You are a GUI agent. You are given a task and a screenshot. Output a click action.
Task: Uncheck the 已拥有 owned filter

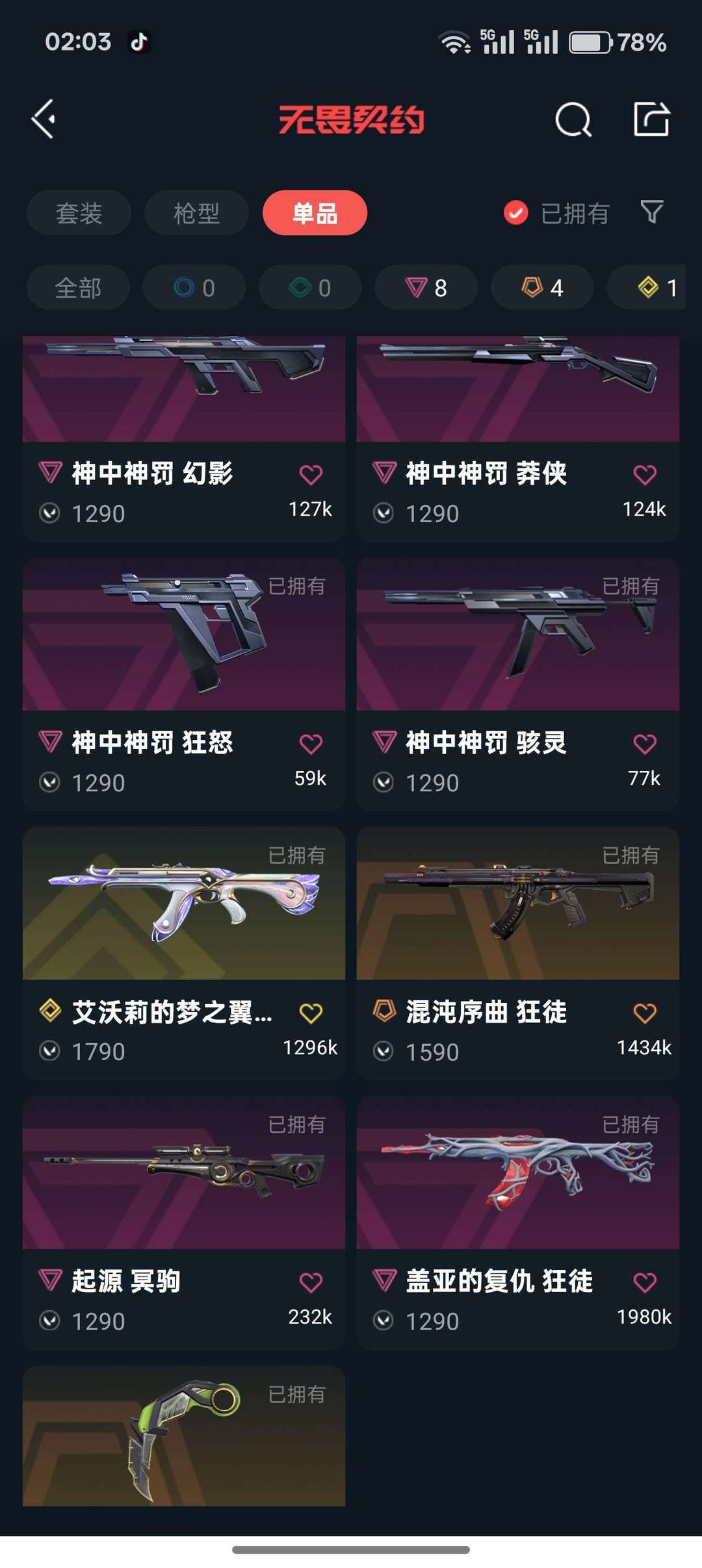tap(556, 213)
